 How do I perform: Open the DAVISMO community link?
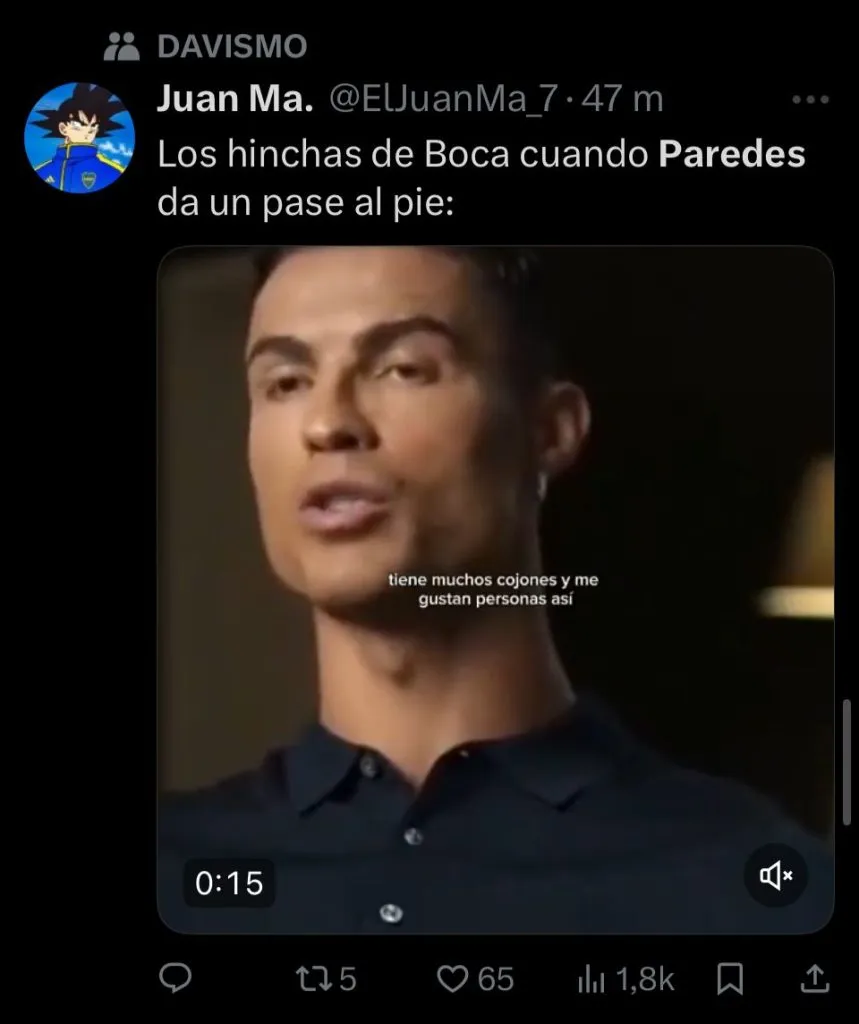(231, 46)
